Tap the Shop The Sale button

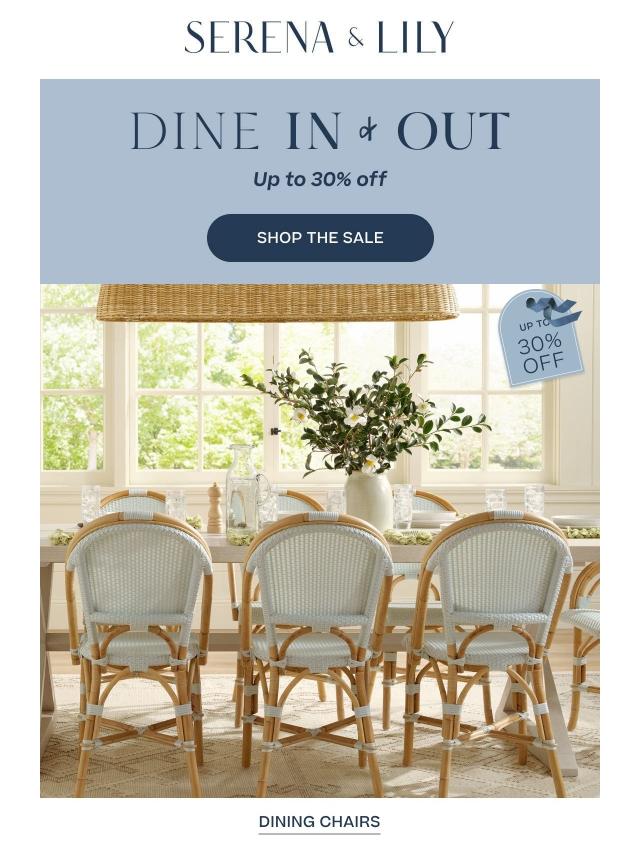tap(320, 238)
